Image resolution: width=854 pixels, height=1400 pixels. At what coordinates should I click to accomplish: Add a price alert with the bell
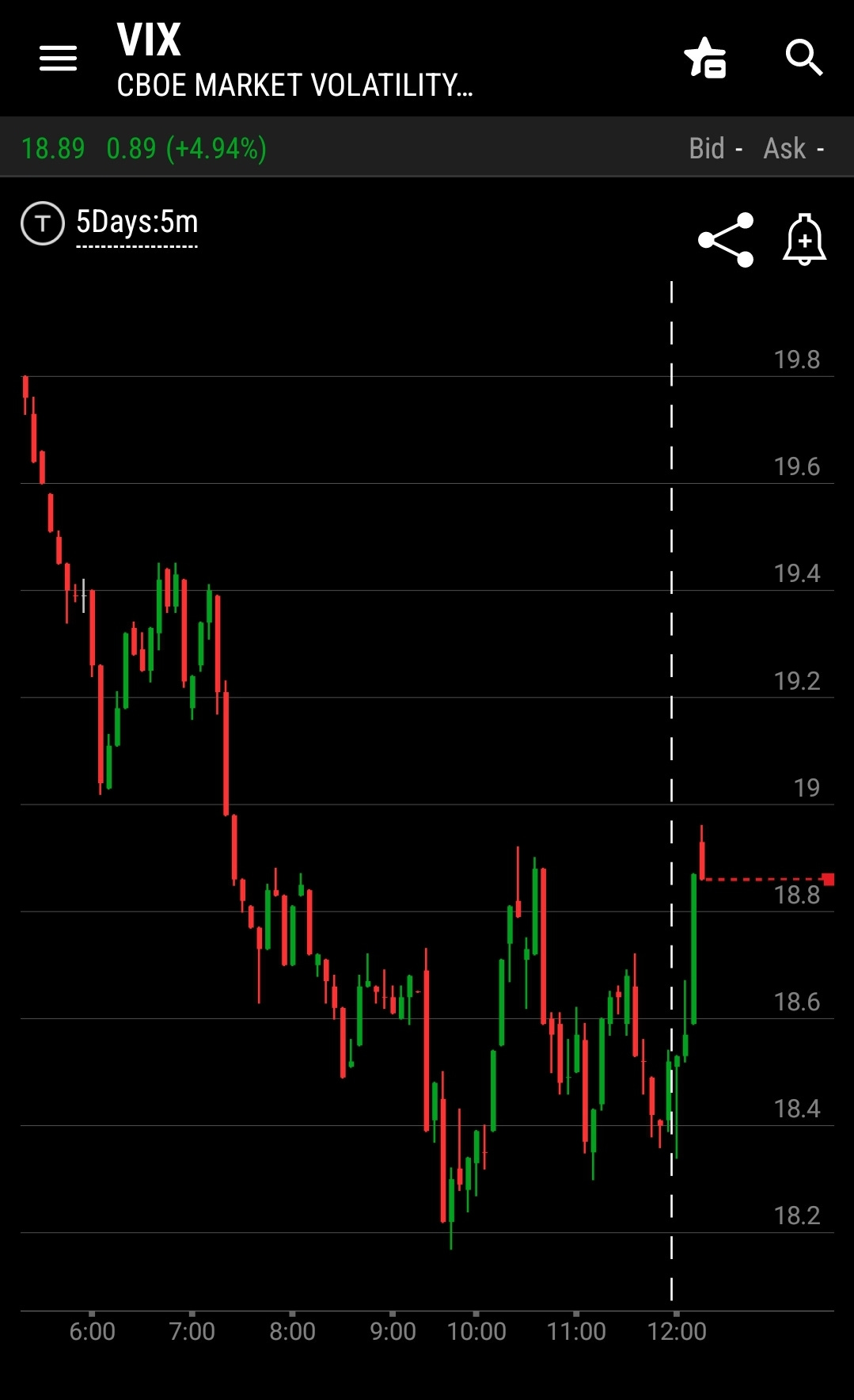pos(805,239)
